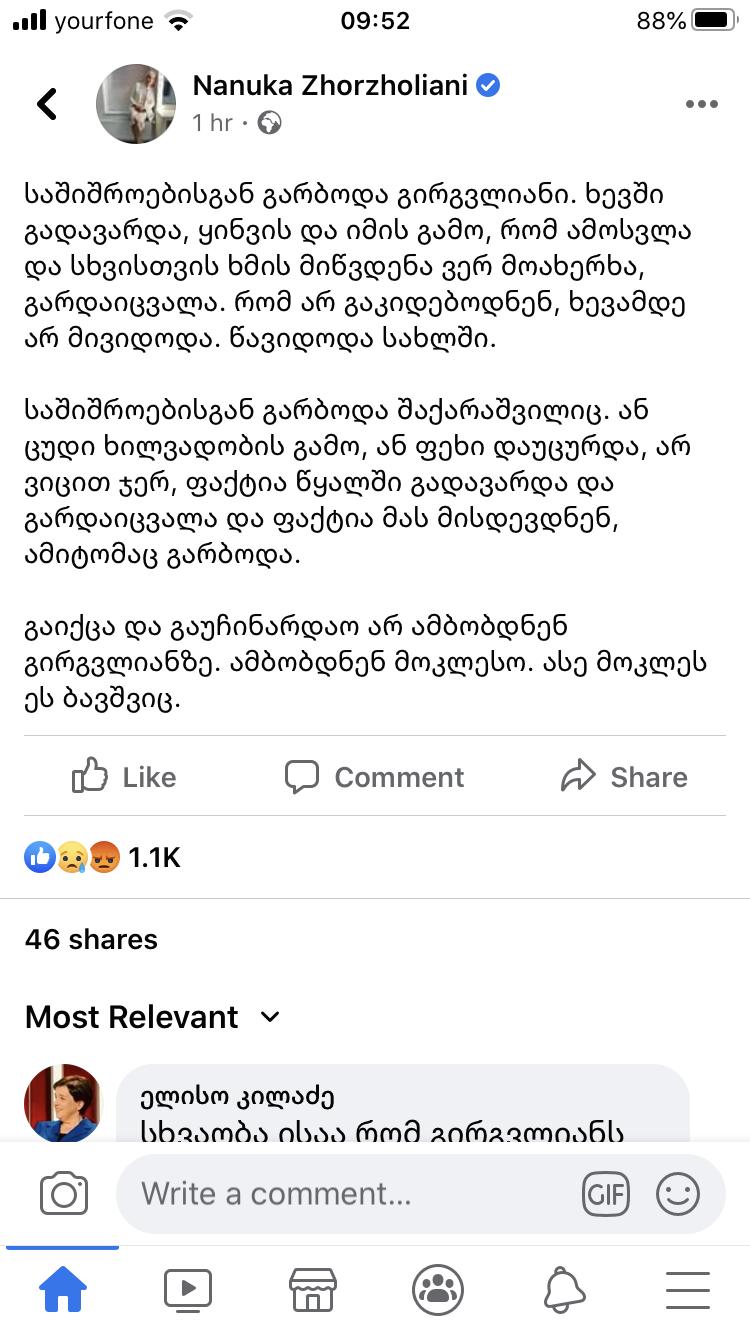Open the Marketplace tab

[311, 1289]
